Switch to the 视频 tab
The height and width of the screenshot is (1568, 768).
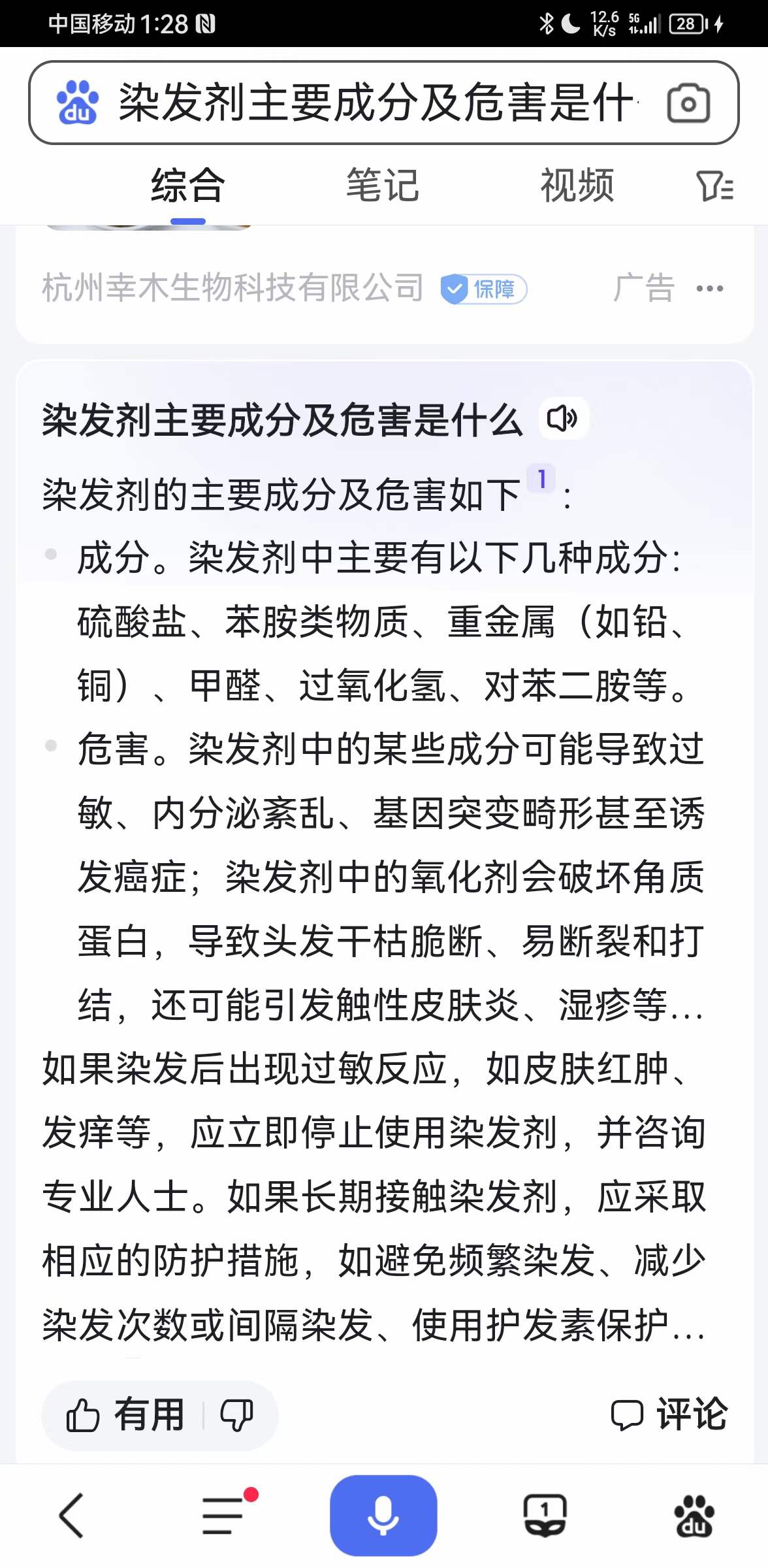tap(577, 185)
